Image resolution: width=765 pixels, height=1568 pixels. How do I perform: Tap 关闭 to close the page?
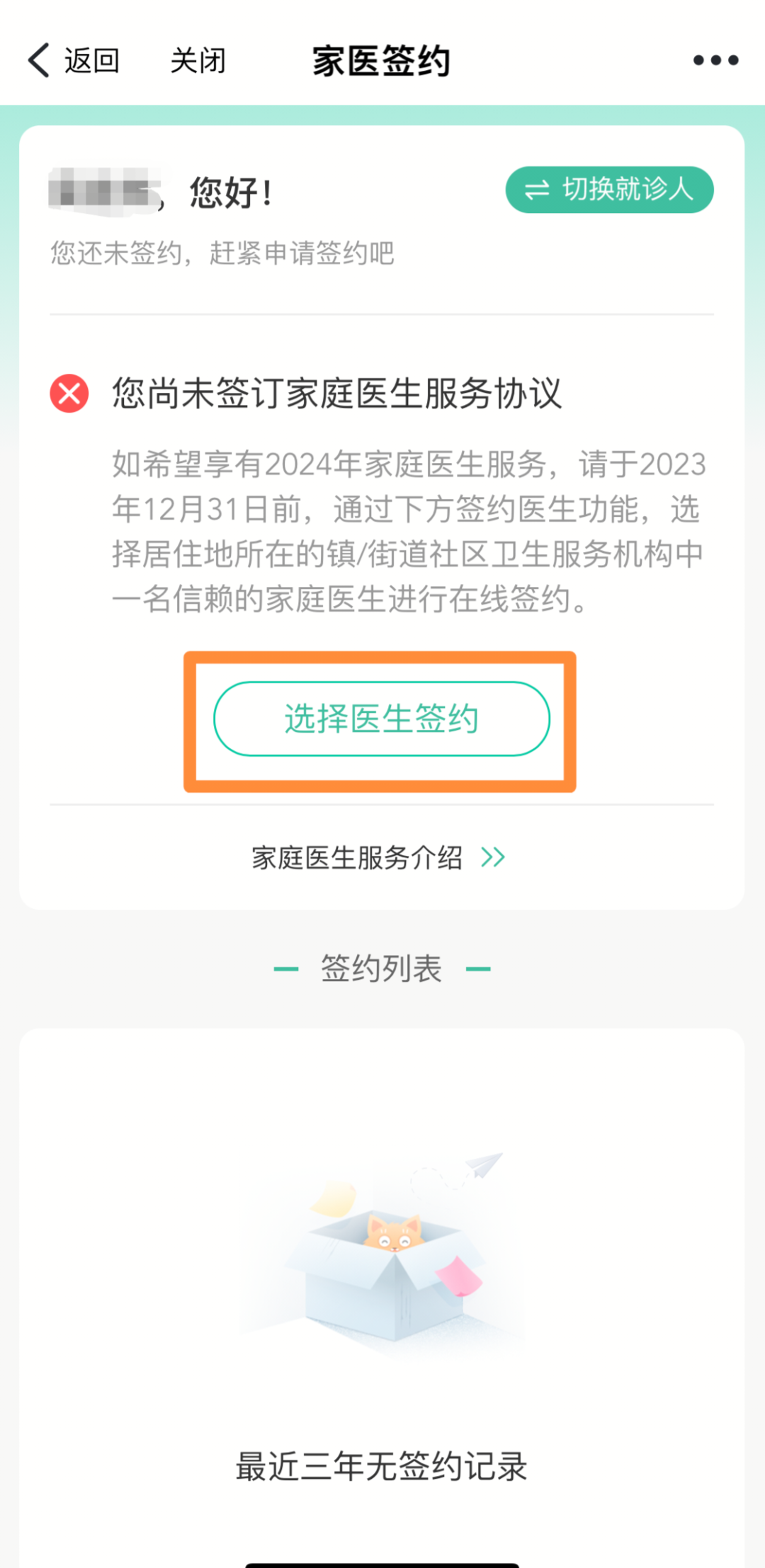[198, 59]
